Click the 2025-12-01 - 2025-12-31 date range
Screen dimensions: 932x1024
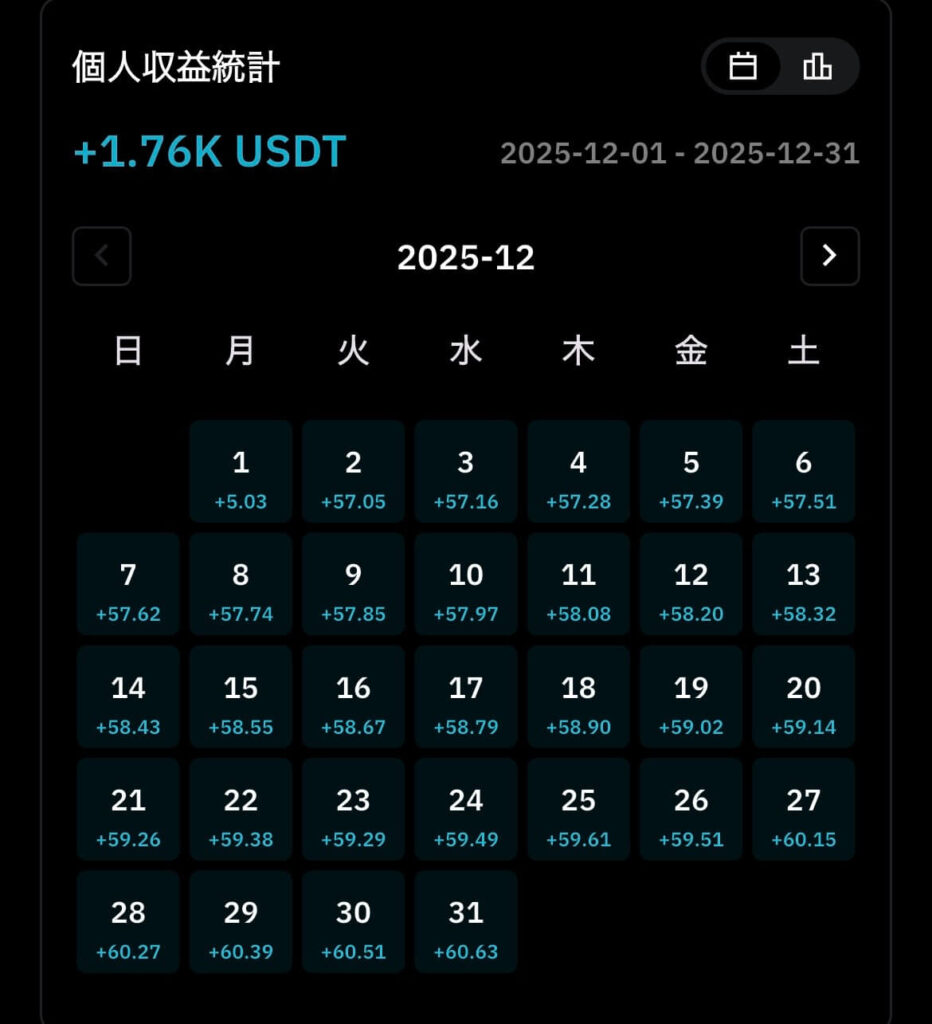pos(681,154)
